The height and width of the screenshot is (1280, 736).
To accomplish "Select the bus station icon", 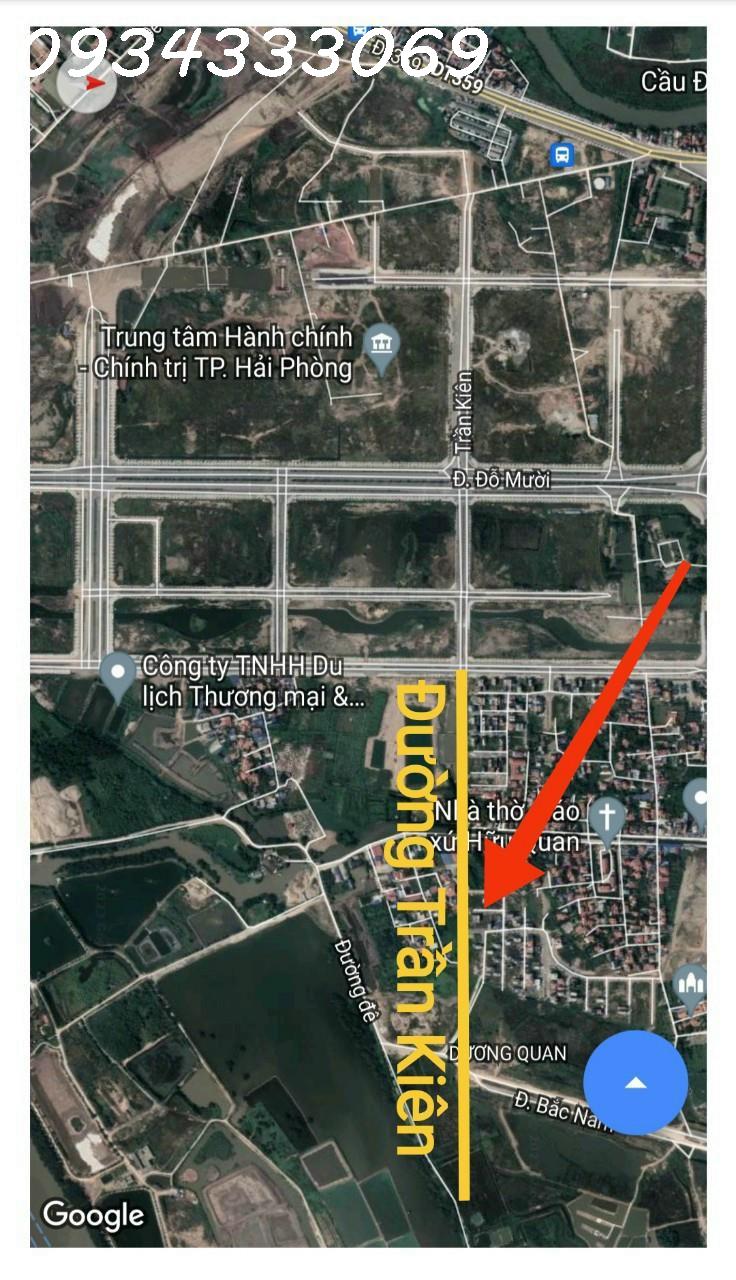I will click(562, 156).
